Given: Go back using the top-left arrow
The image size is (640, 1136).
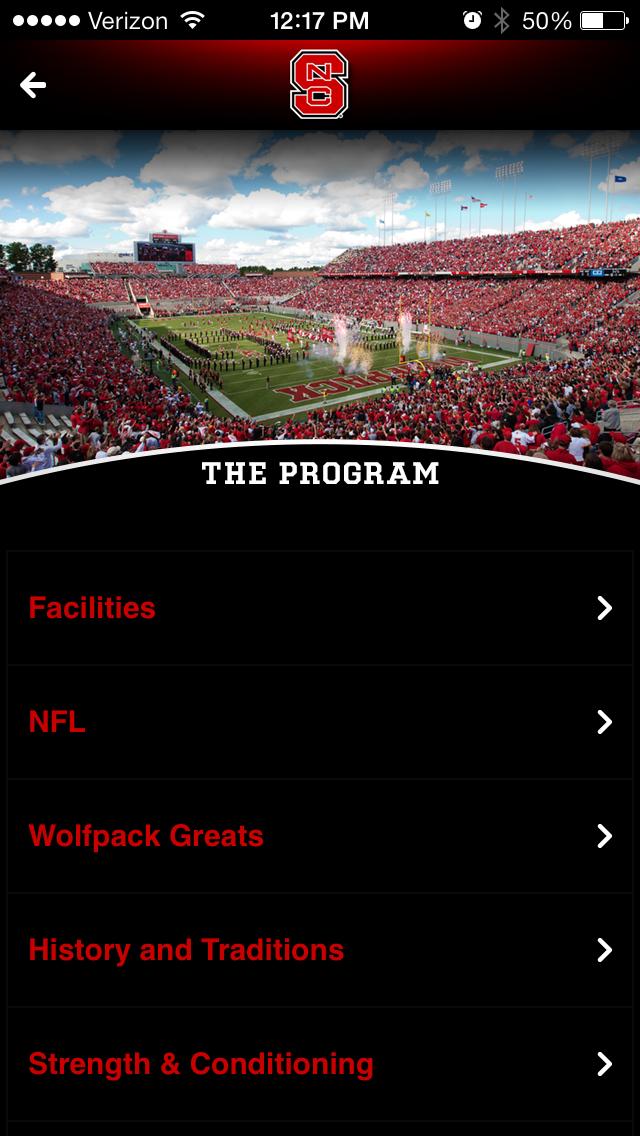Looking at the screenshot, I should 33,86.
